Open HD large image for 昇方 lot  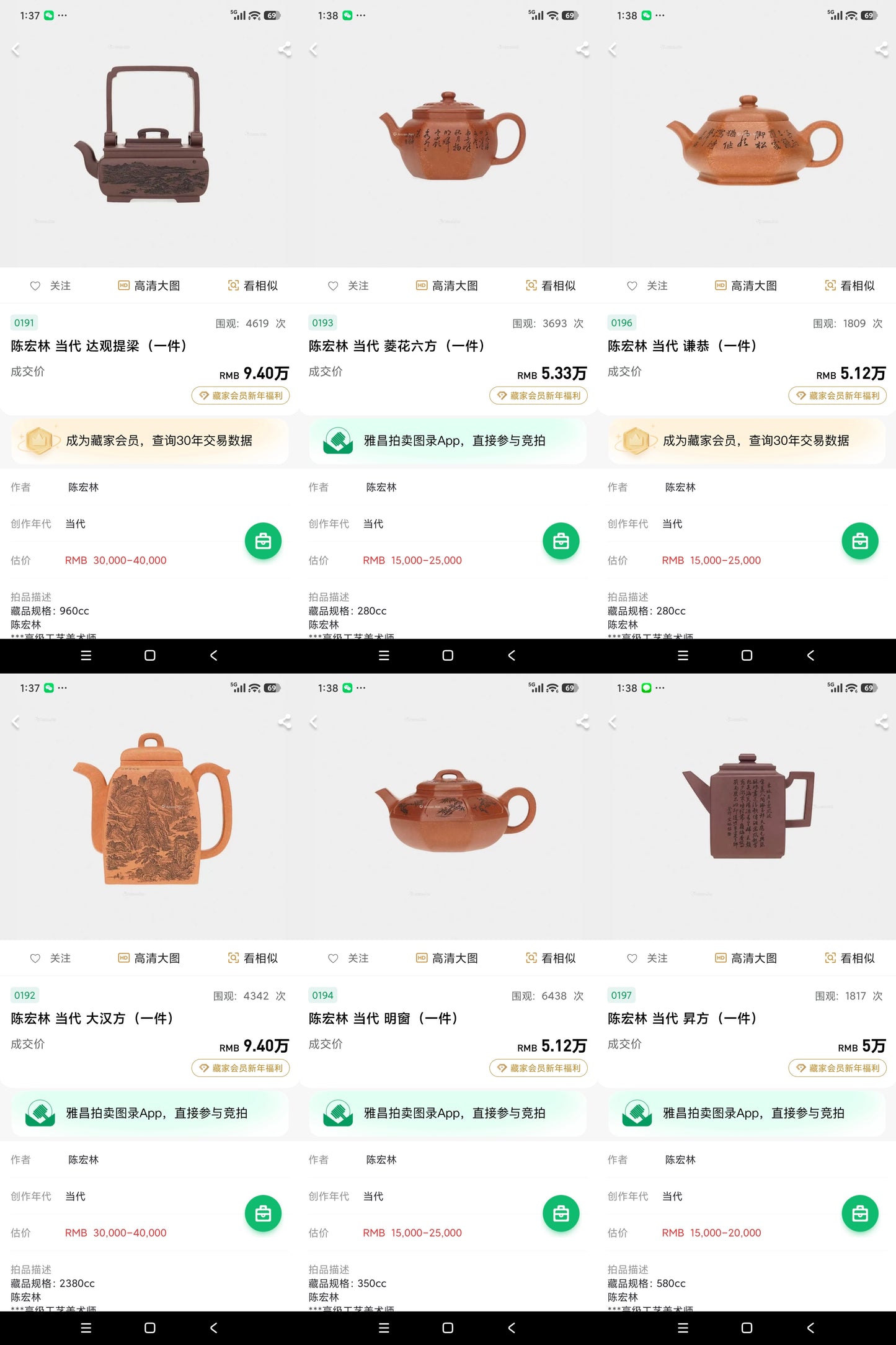746,958
